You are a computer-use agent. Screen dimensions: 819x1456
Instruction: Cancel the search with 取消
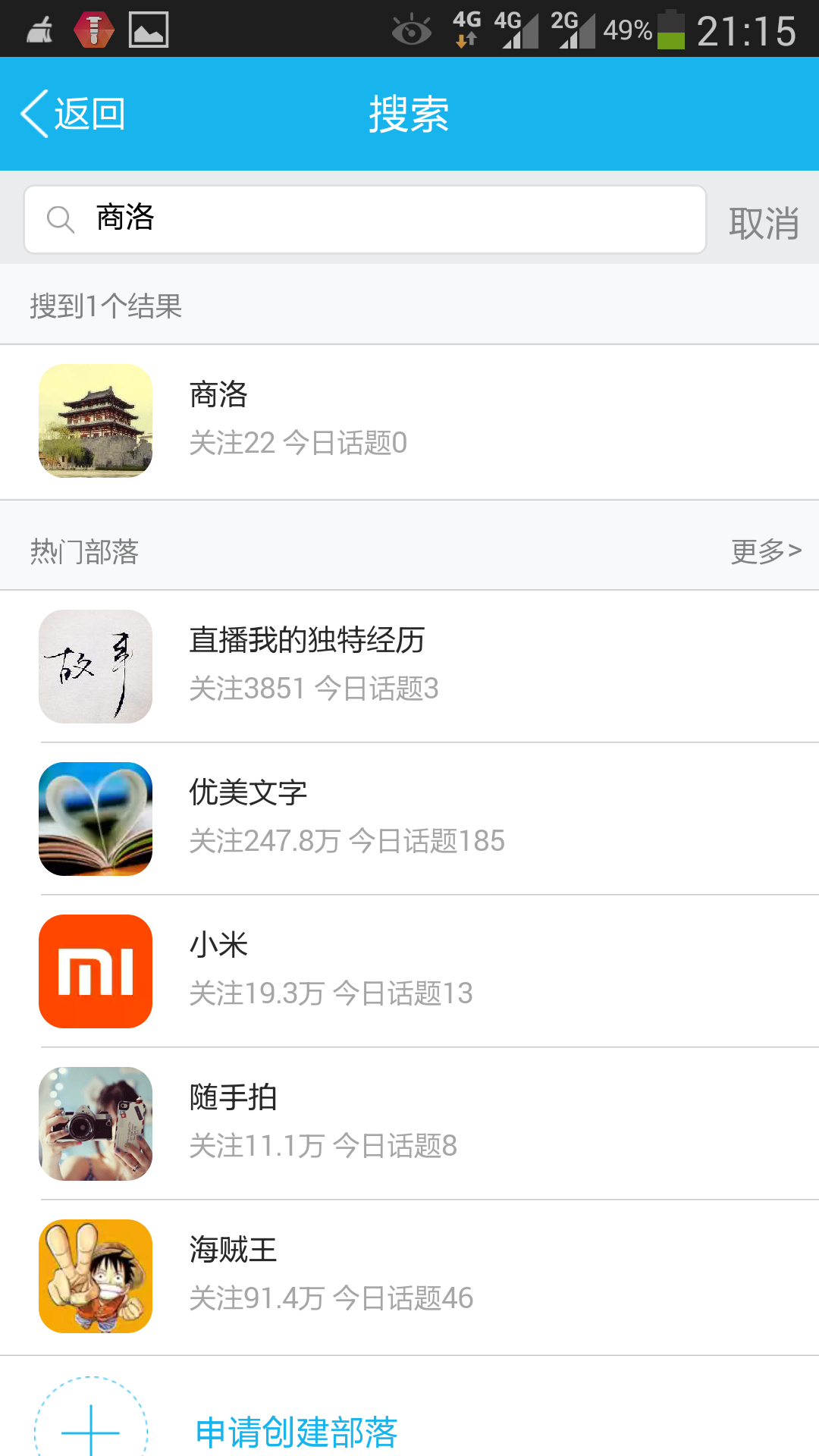(763, 224)
